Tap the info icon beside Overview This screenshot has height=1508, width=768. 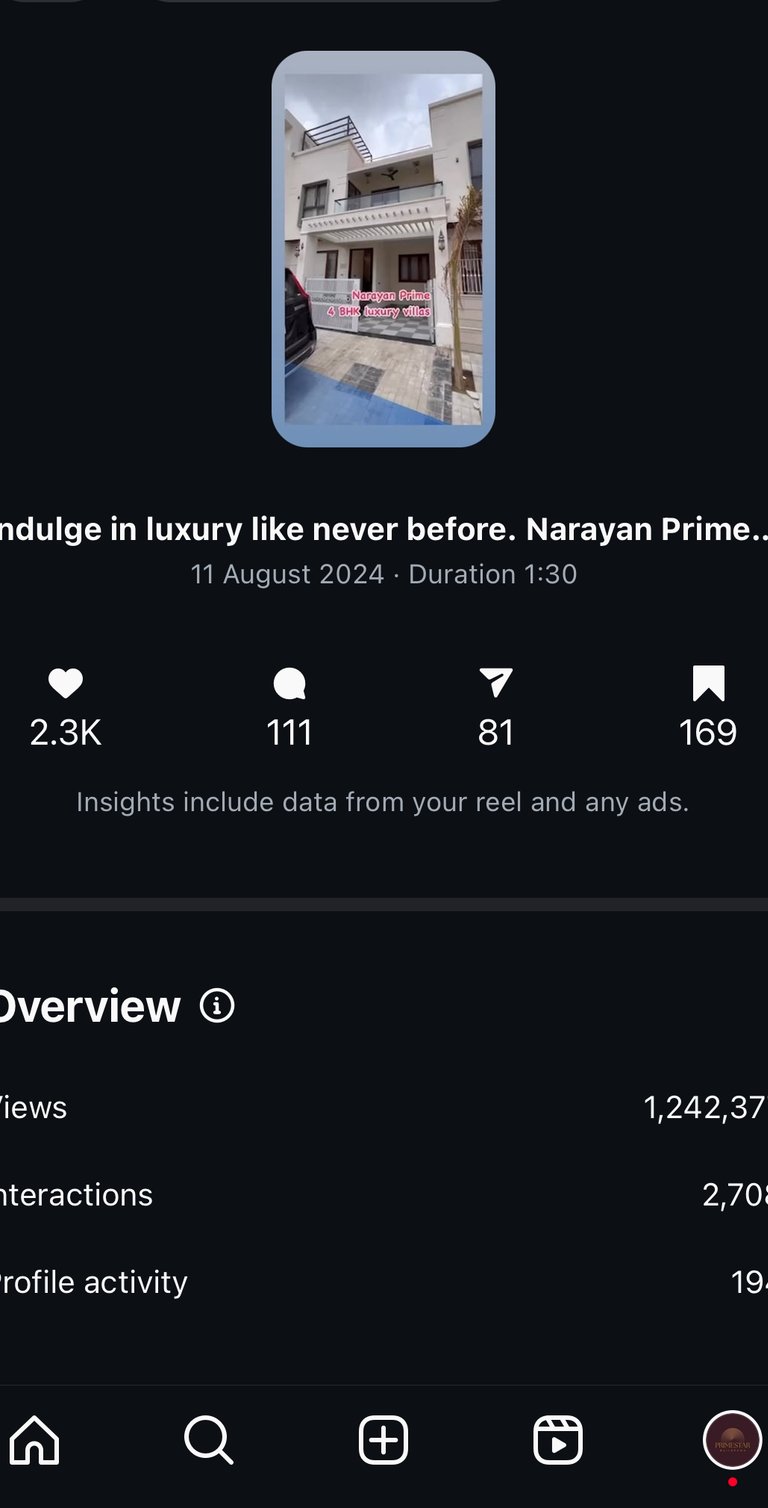tap(217, 1005)
